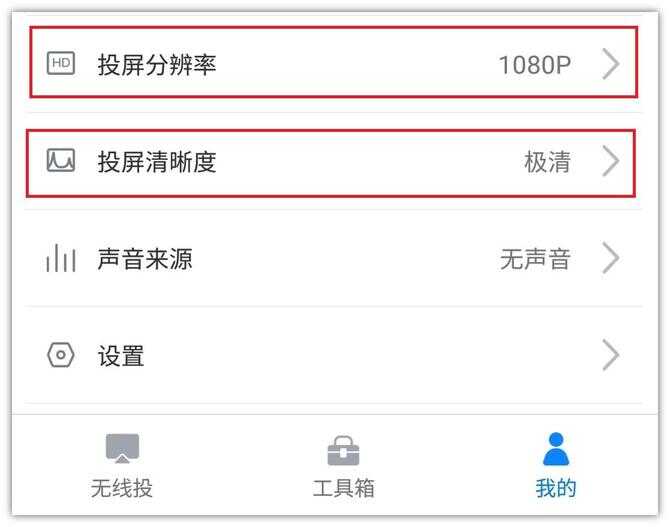Open the 投屏清晰度 setting row
The width and height of the screenshot is (670, 527).
click(x=332, y=162)
